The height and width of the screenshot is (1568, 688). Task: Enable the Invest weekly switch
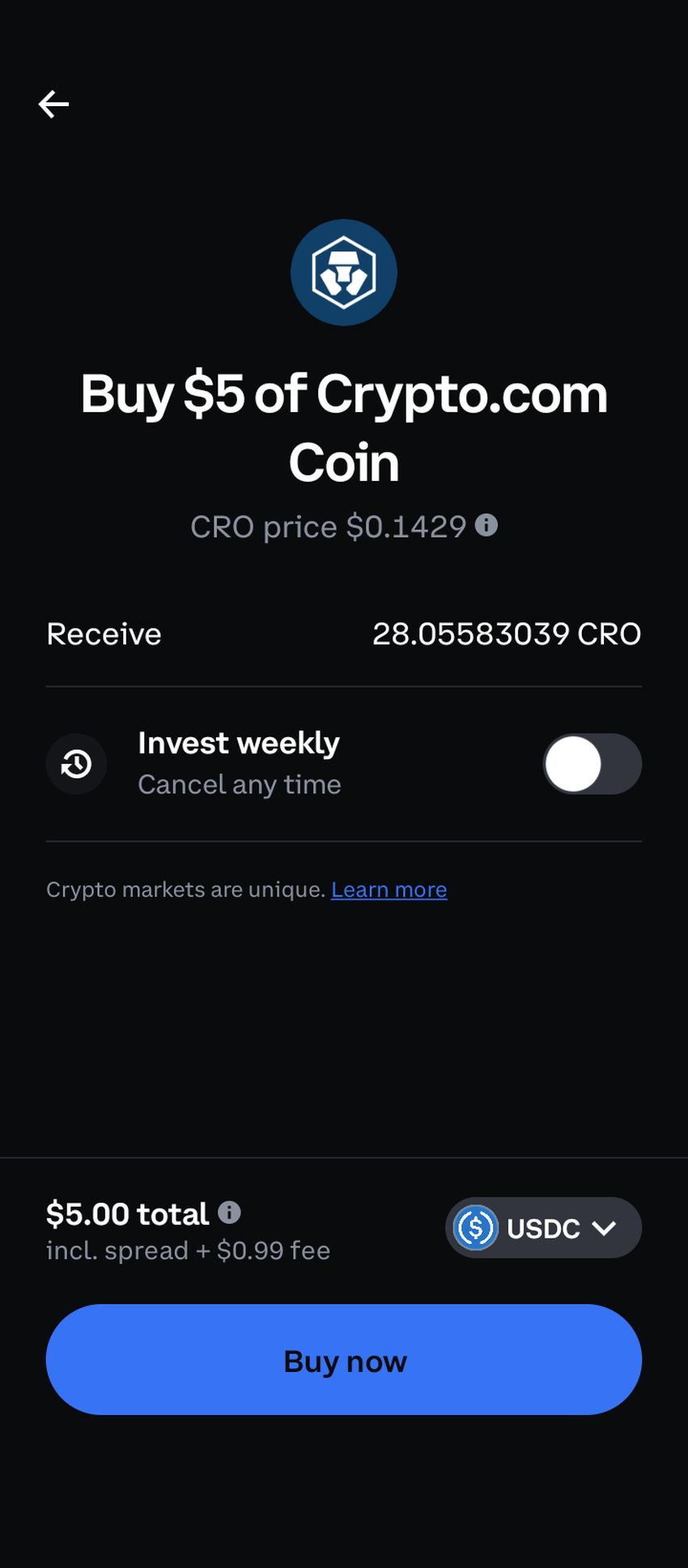592,764
